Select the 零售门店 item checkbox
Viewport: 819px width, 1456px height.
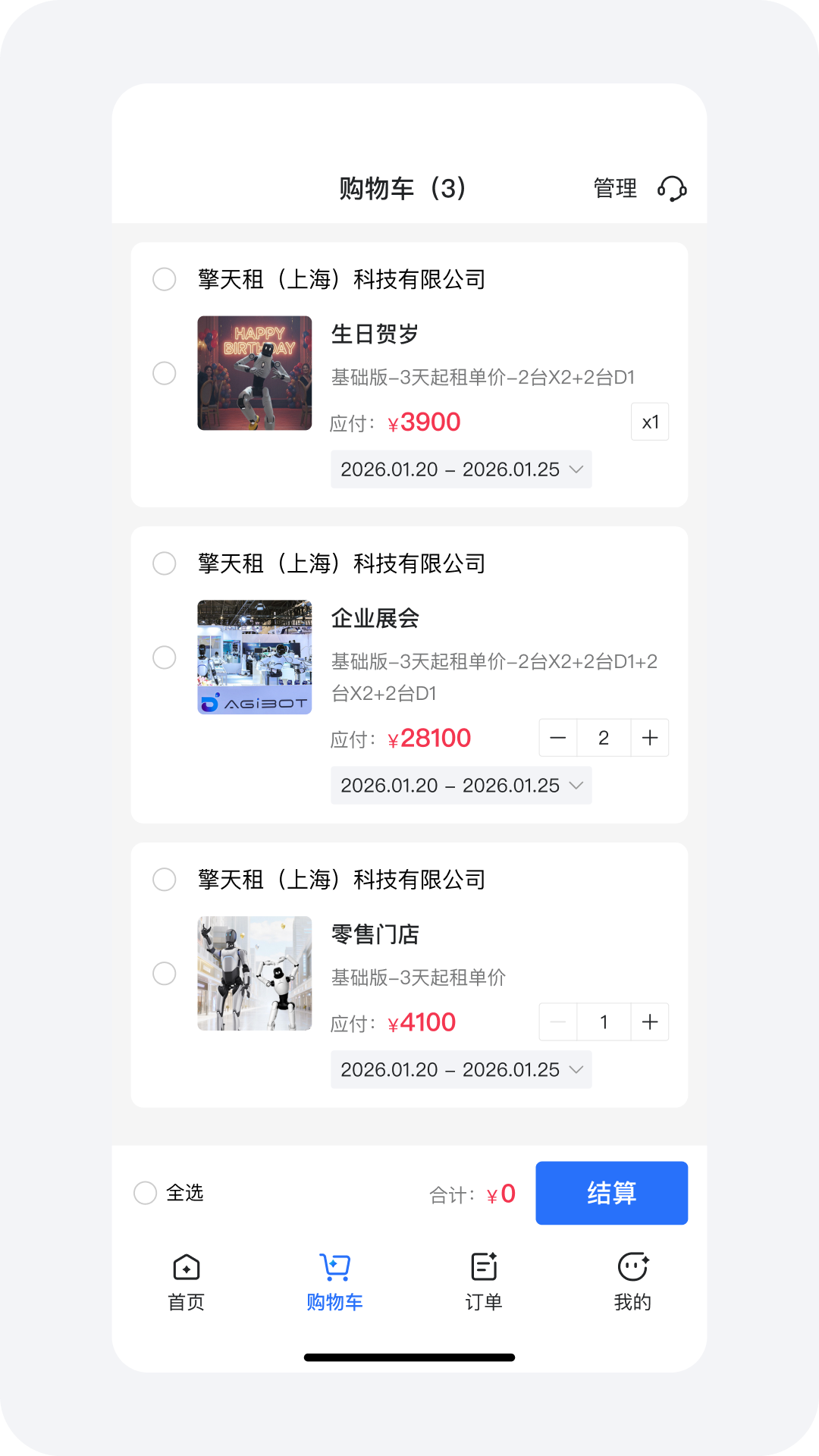(165, 973)
